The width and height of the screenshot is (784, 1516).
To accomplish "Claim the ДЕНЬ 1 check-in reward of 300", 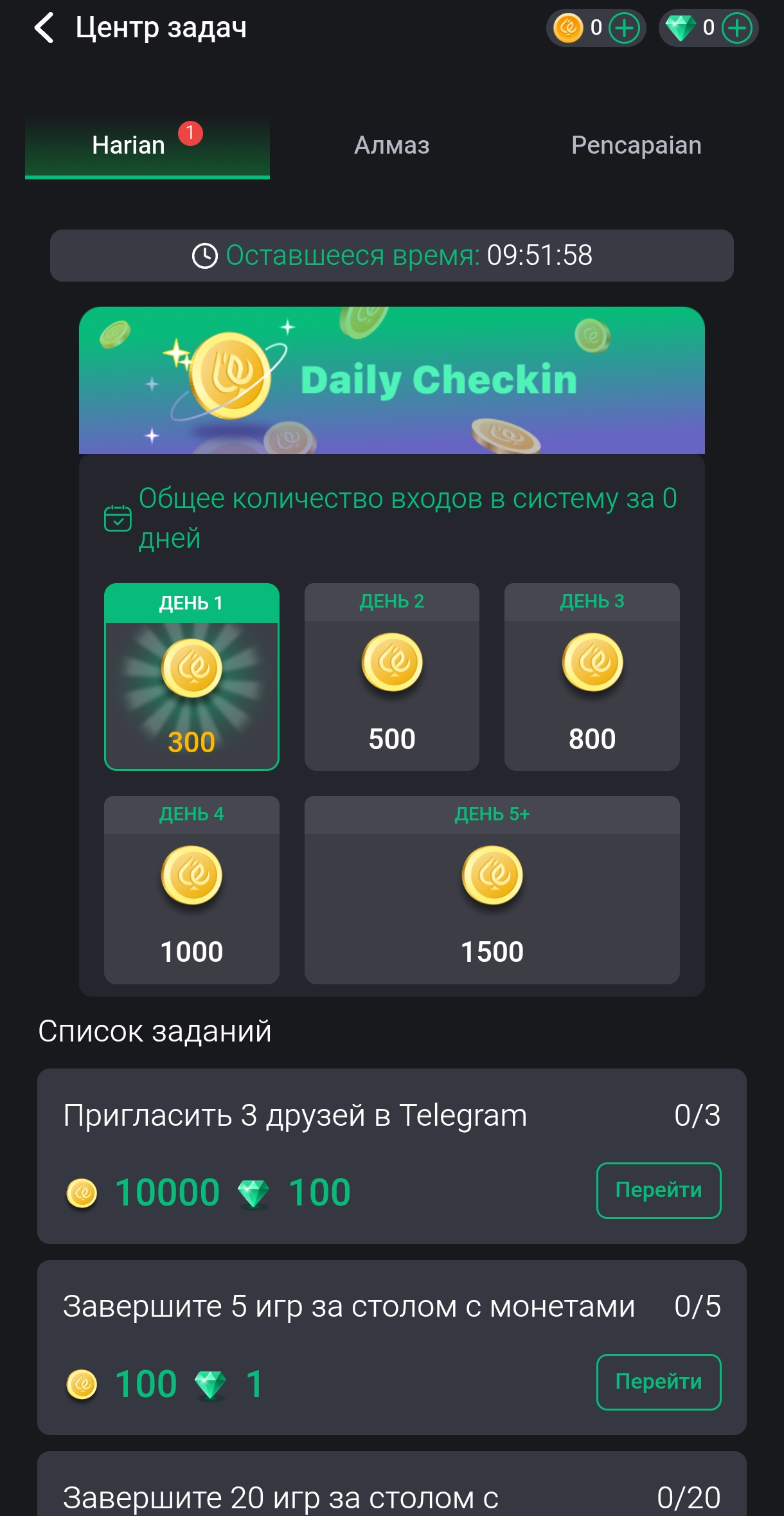I will point(192,678).
